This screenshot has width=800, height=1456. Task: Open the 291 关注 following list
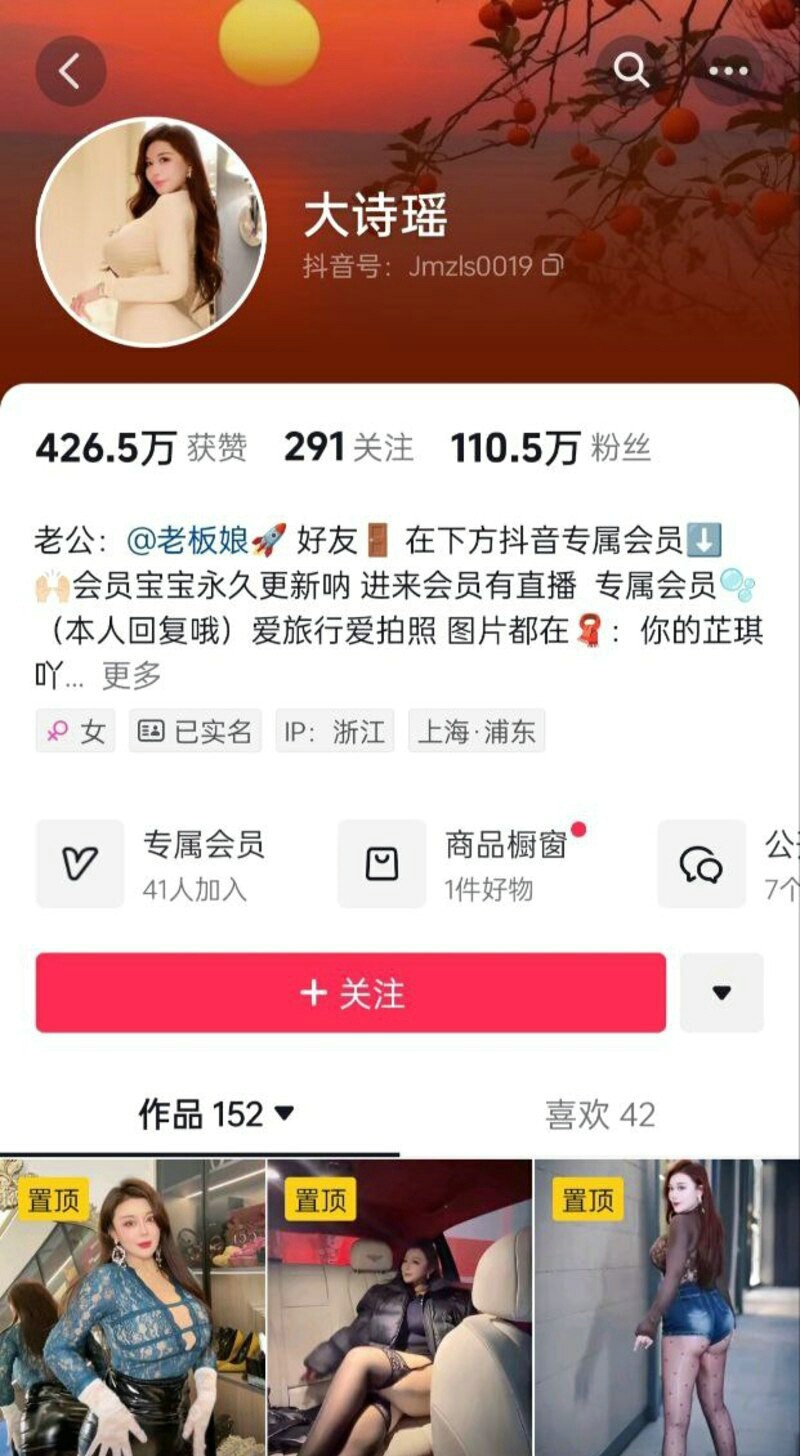point(348,448)
